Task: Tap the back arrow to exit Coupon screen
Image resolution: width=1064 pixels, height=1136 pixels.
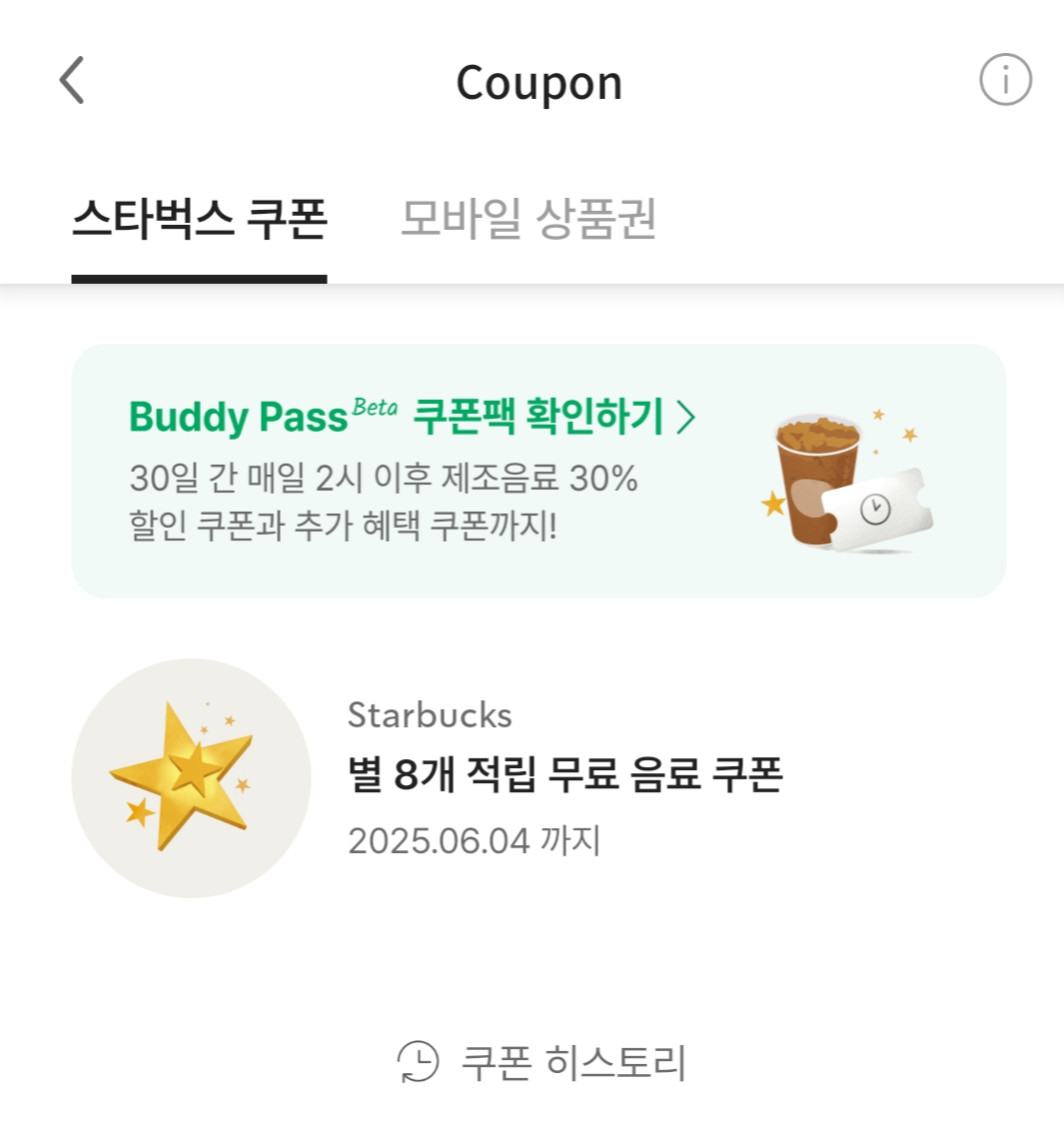Action: click(x=72, y=80)
